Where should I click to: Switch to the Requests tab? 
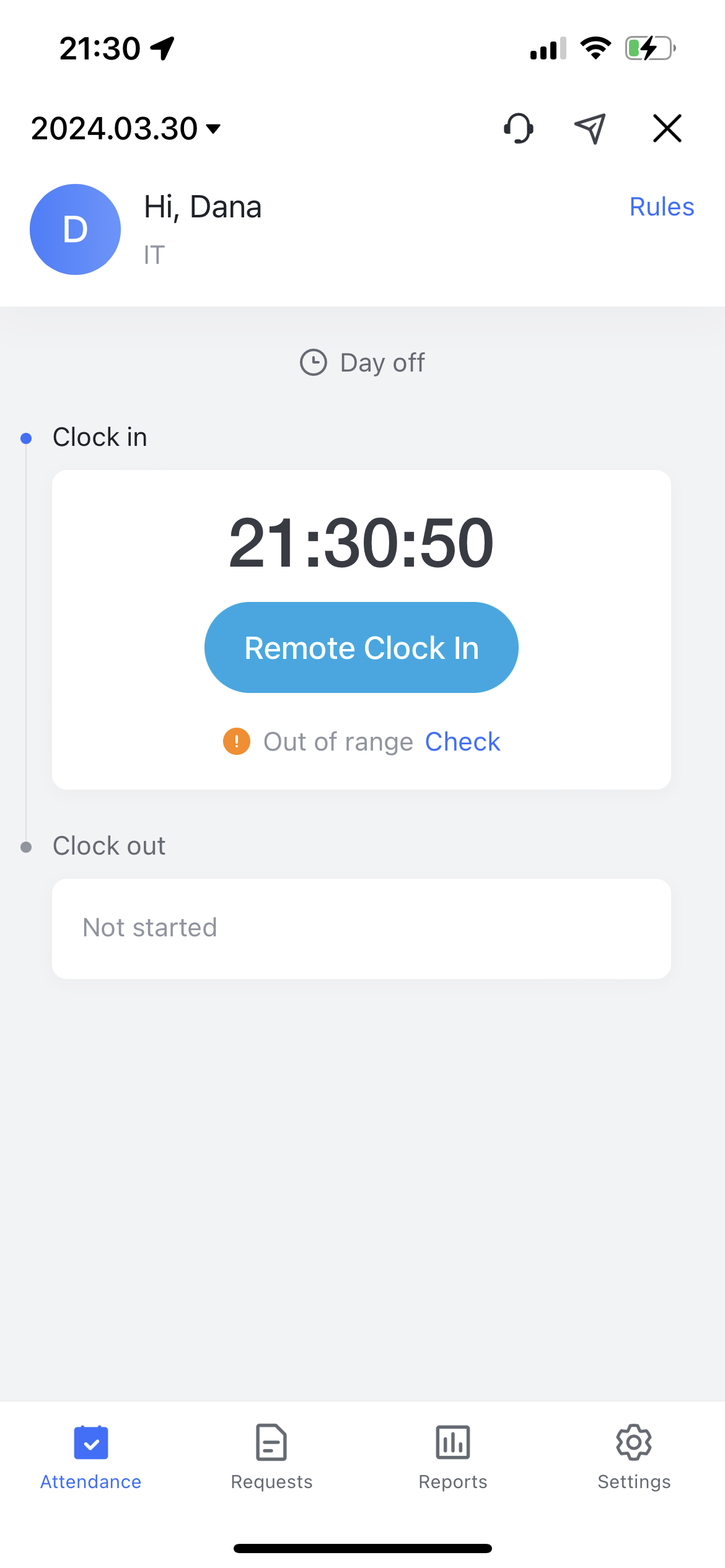click(x=271, y=1457)
